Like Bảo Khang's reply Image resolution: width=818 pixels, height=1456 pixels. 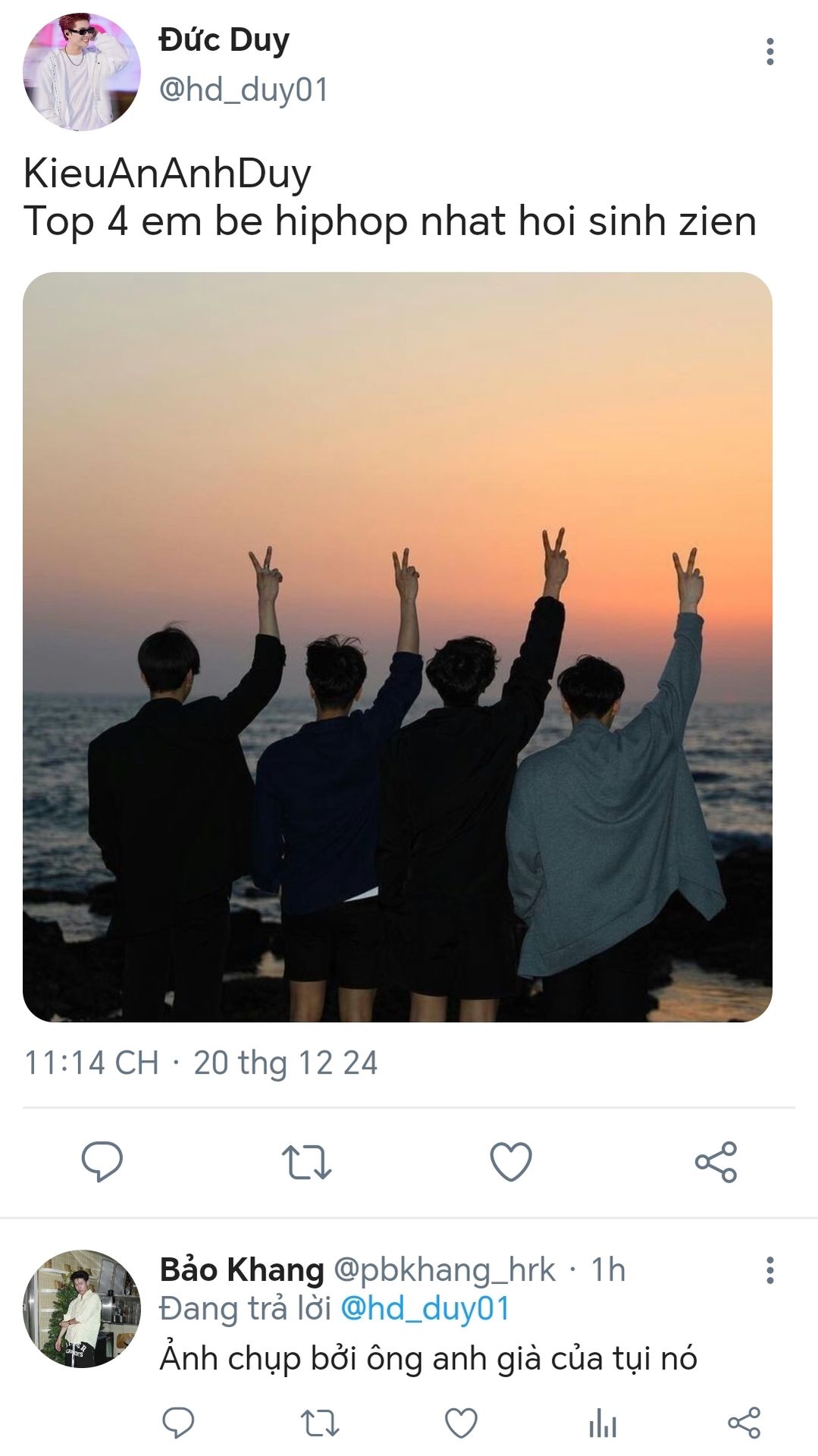461,1423
